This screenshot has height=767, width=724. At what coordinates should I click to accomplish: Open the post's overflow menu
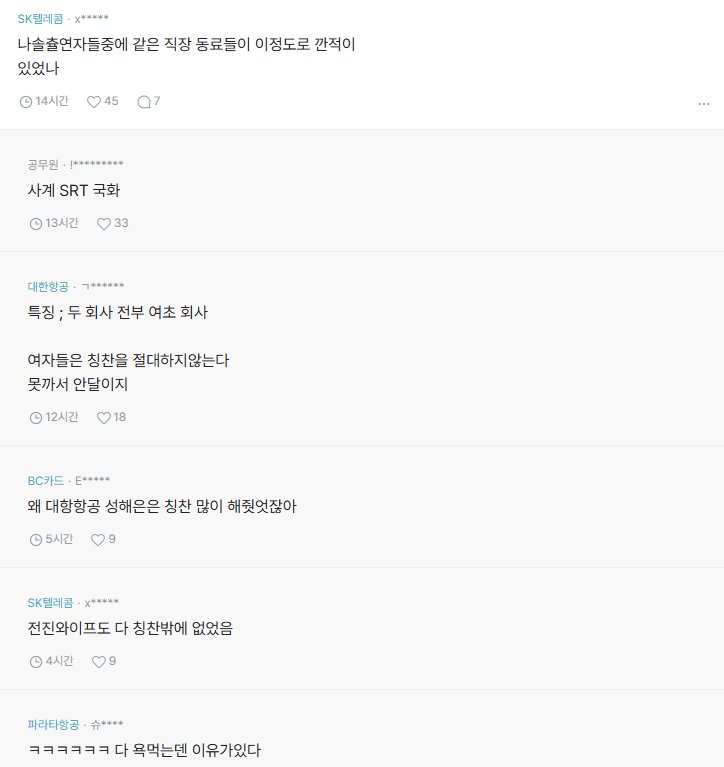[704, 102]
